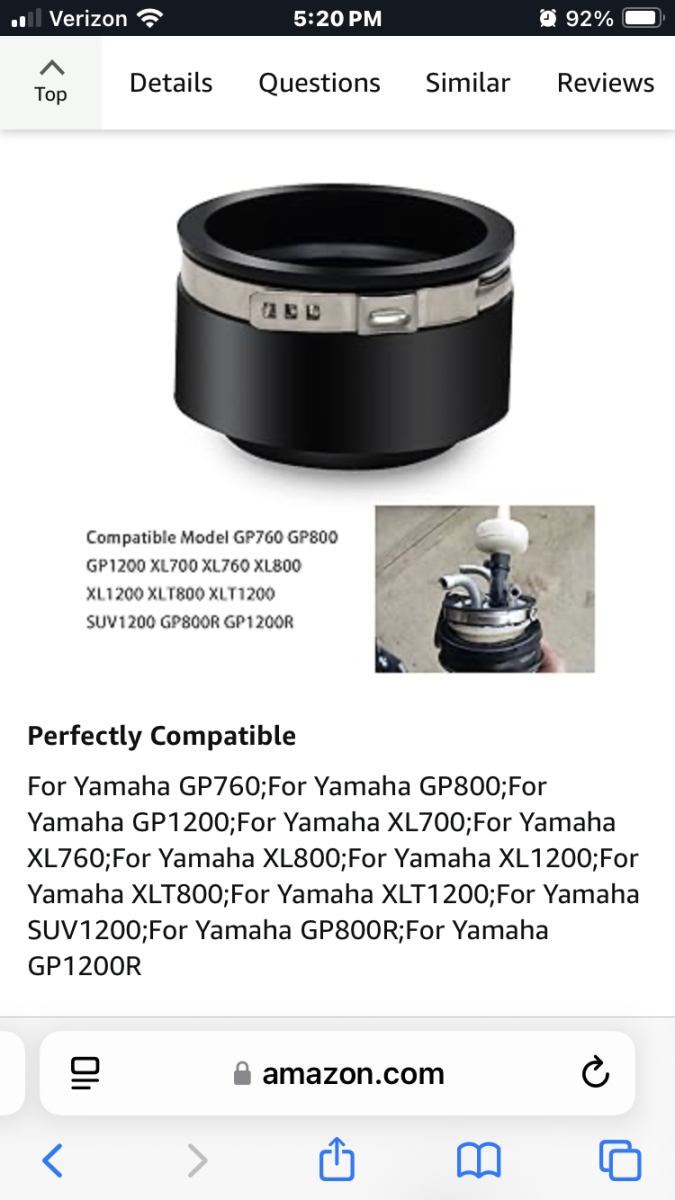The image size is (675, 1200).
Task: Go to the Similar items tab
Action: point(467,83)
